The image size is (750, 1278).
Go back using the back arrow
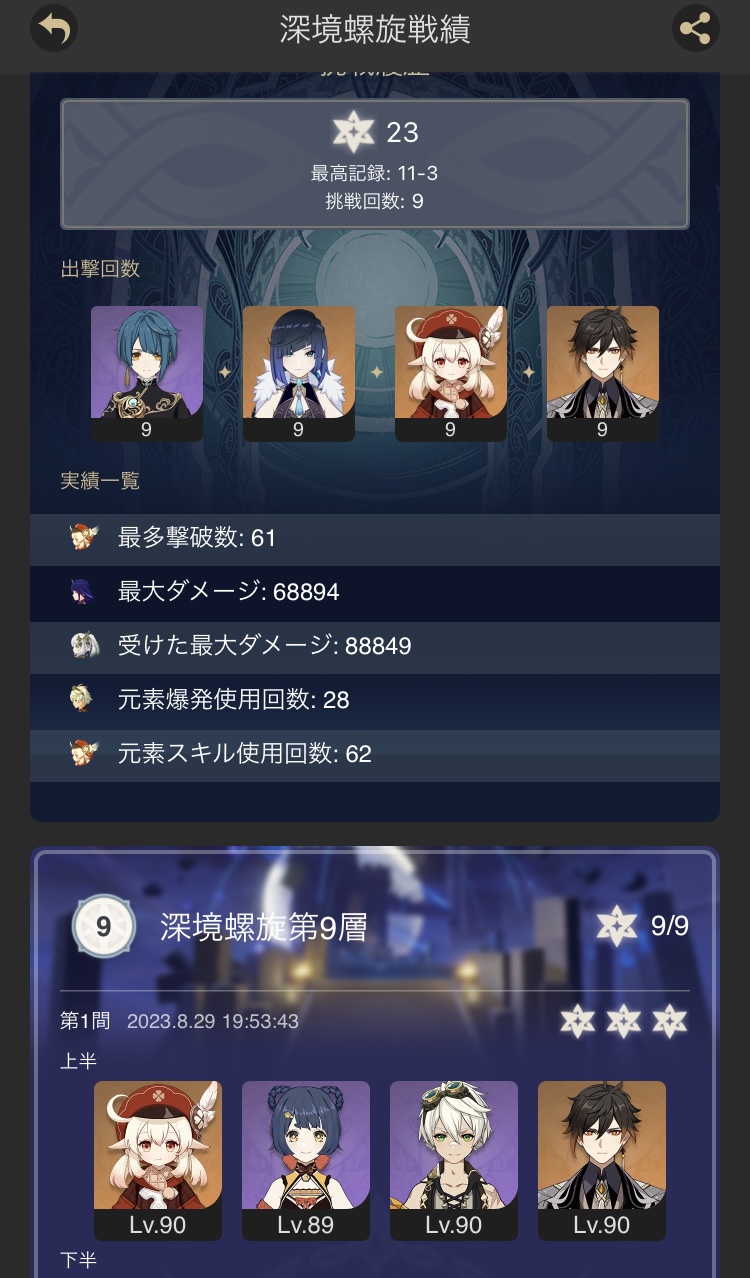pyautogui.click(x=54, y=29)
